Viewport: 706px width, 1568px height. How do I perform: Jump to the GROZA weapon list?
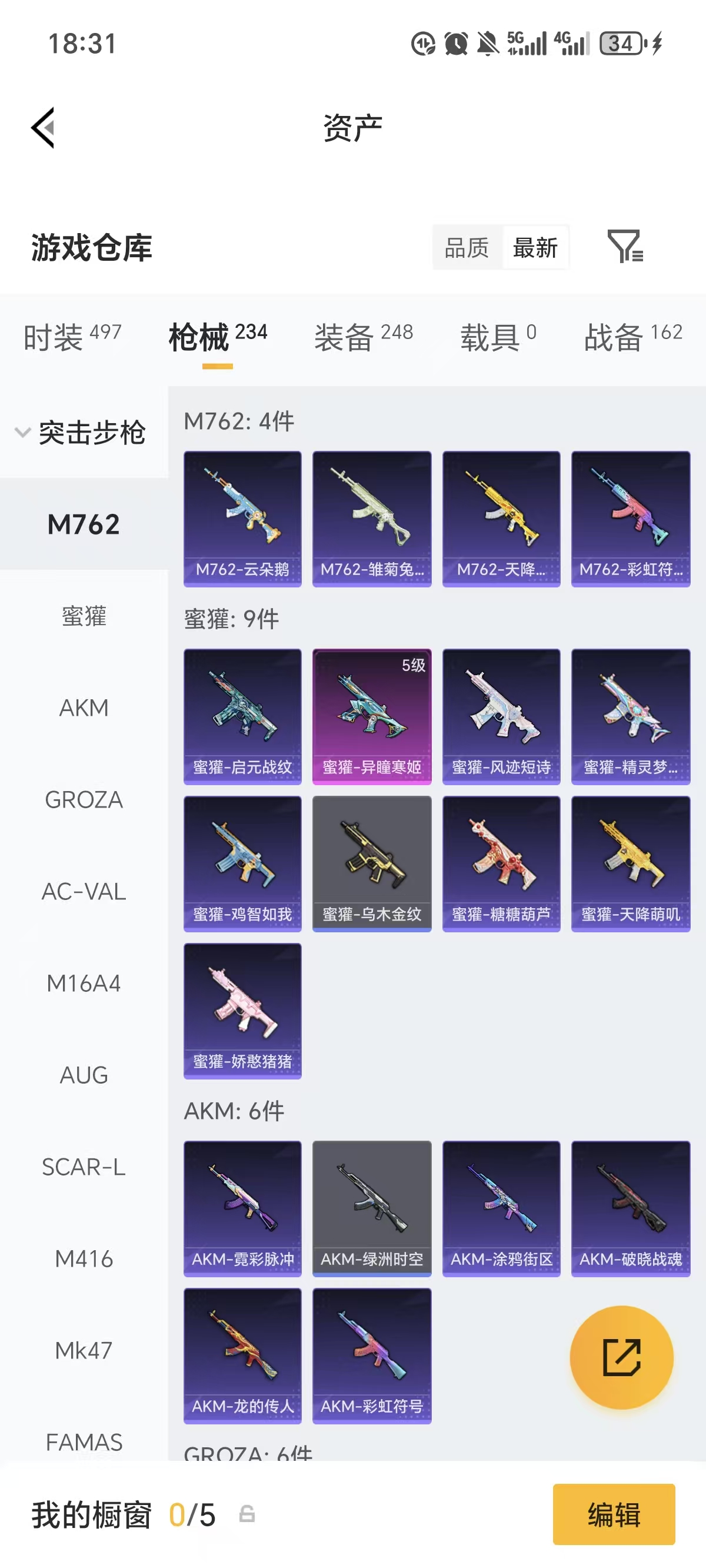(84, 799)
